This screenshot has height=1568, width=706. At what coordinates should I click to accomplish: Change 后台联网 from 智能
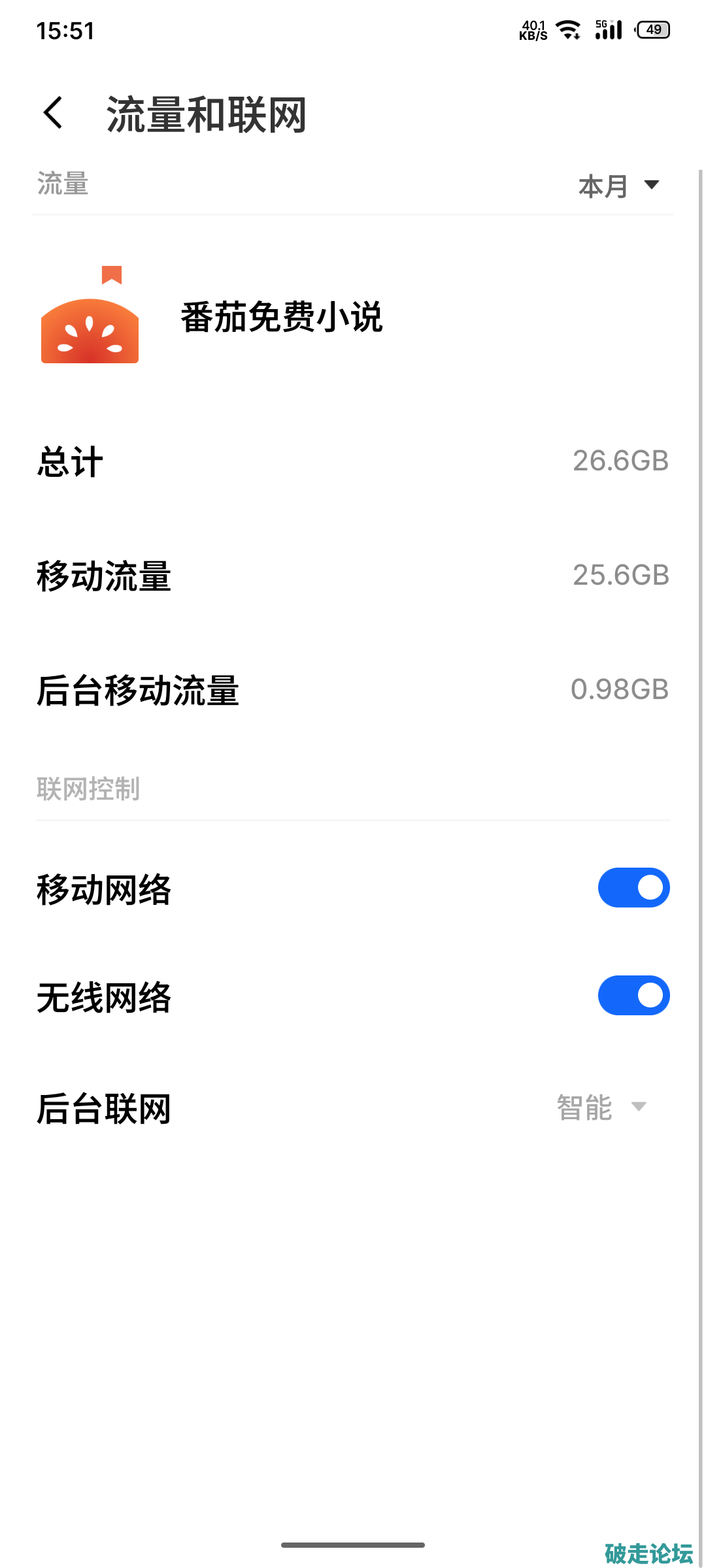601,1107
